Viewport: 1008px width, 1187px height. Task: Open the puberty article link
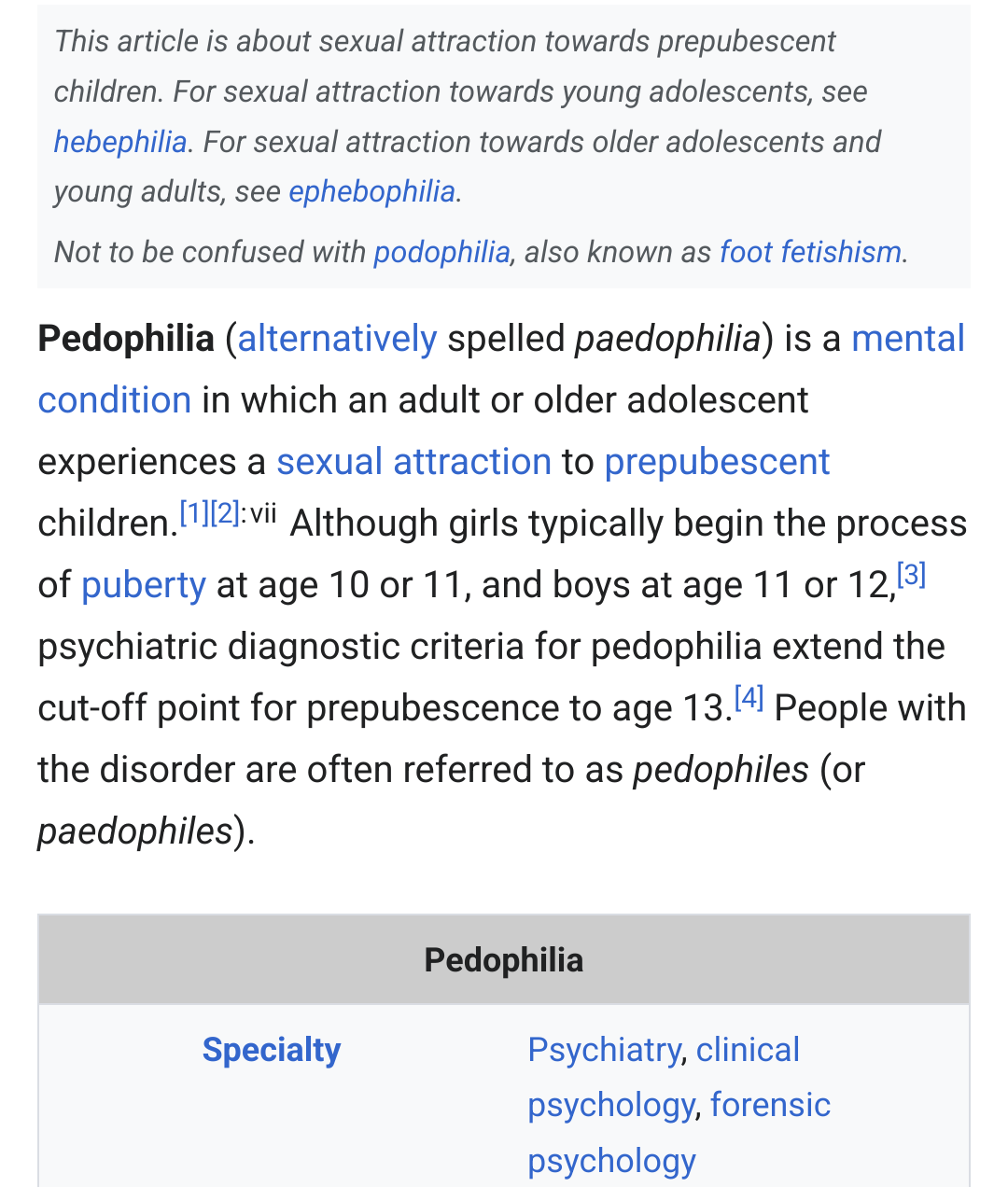point(144,585)
